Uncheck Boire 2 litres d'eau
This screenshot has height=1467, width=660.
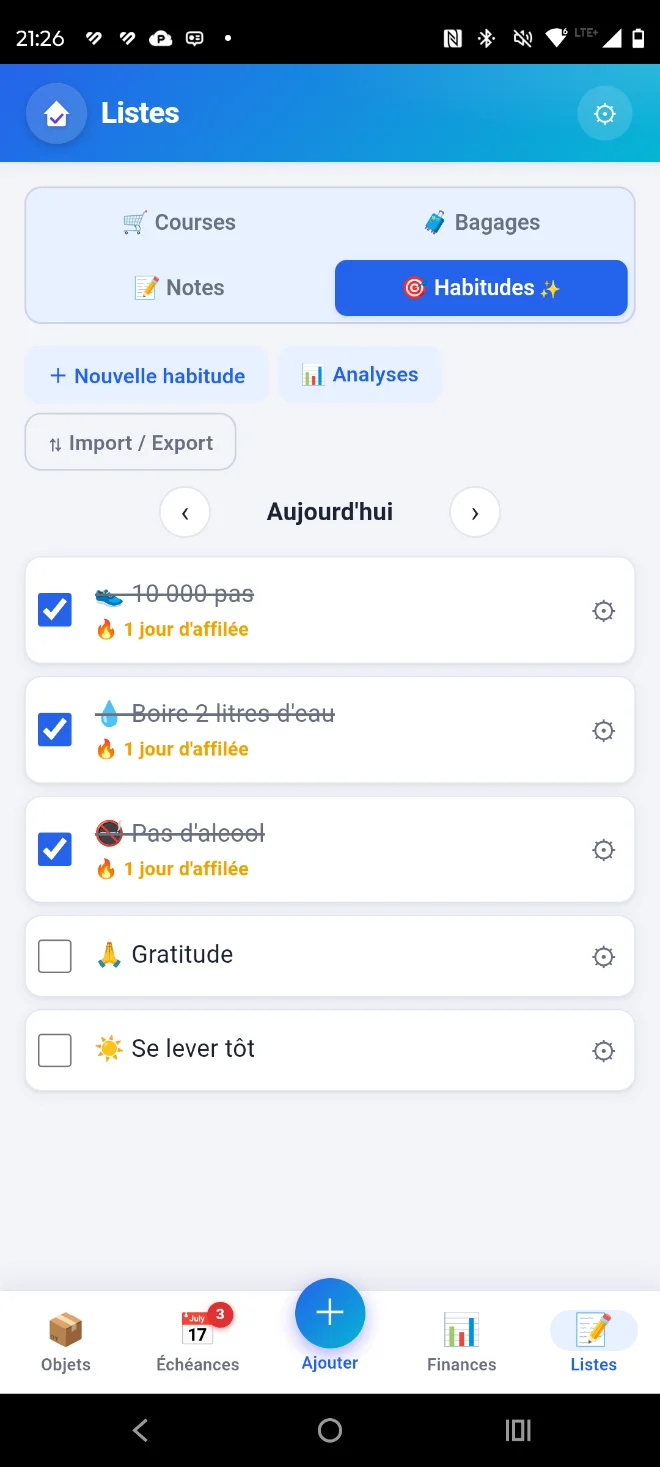coord(55,730)
